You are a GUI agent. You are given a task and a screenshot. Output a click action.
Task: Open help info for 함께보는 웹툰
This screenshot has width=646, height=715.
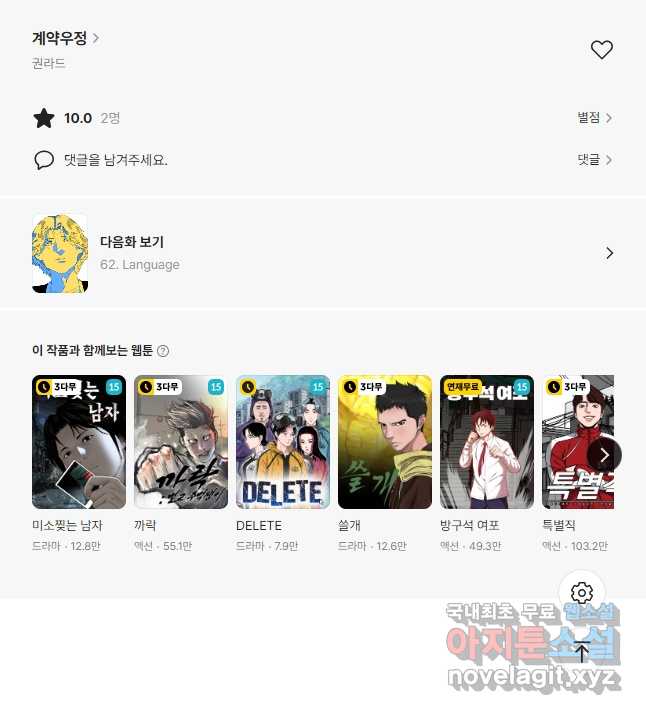click(164, 351)
